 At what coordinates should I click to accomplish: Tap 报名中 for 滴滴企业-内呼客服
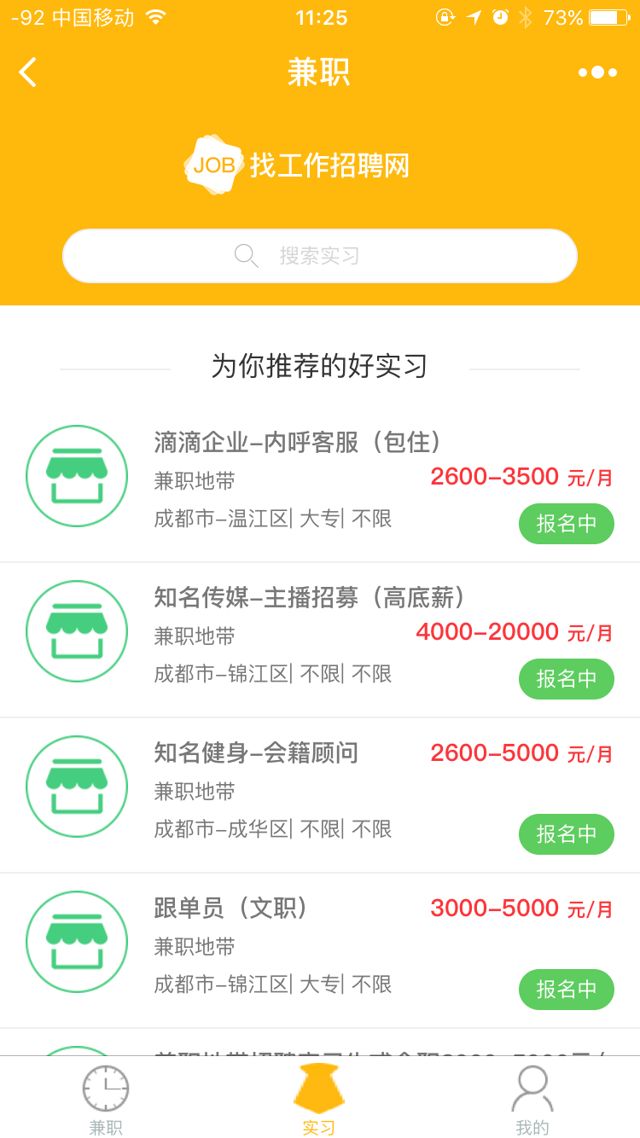click(566, 523)
